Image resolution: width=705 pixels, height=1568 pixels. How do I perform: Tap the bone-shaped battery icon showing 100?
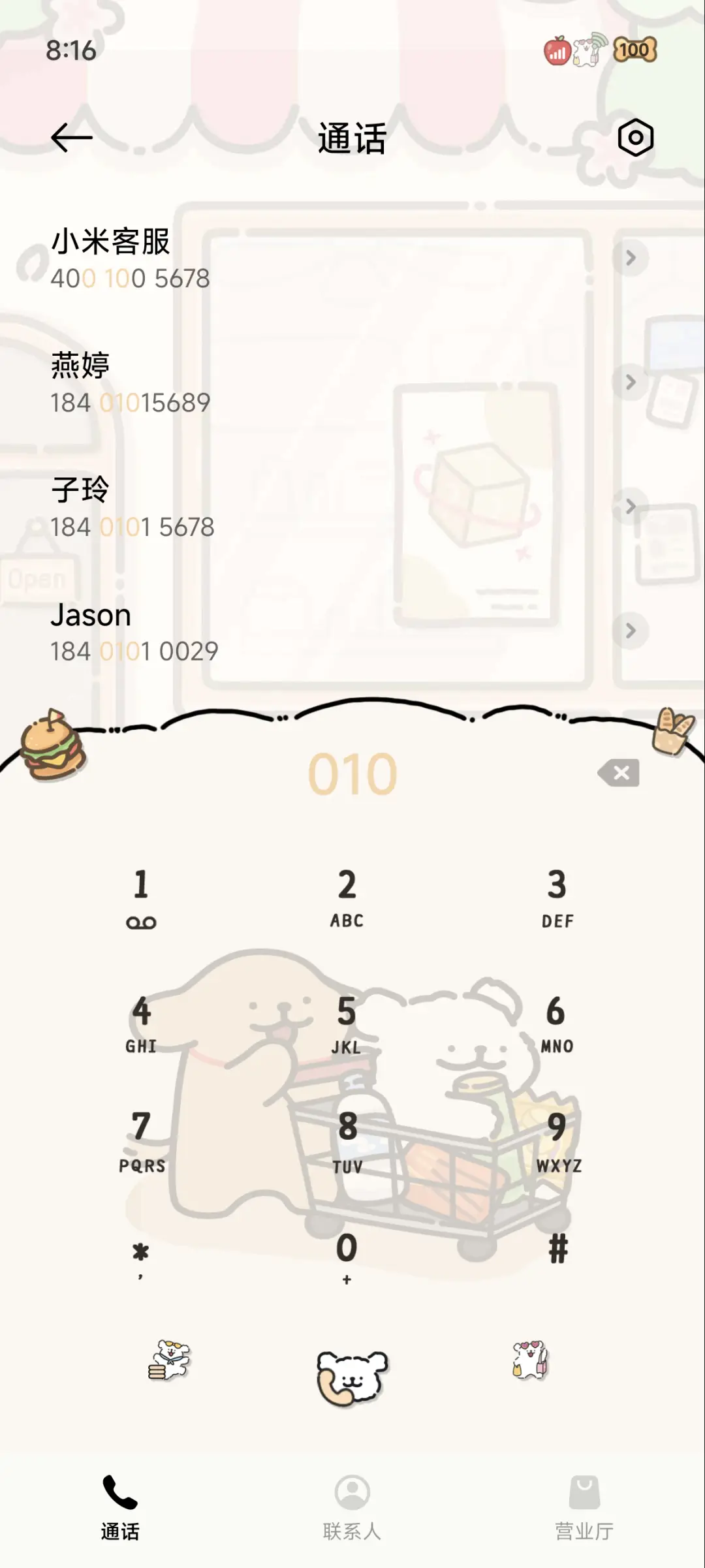point(635,50)
